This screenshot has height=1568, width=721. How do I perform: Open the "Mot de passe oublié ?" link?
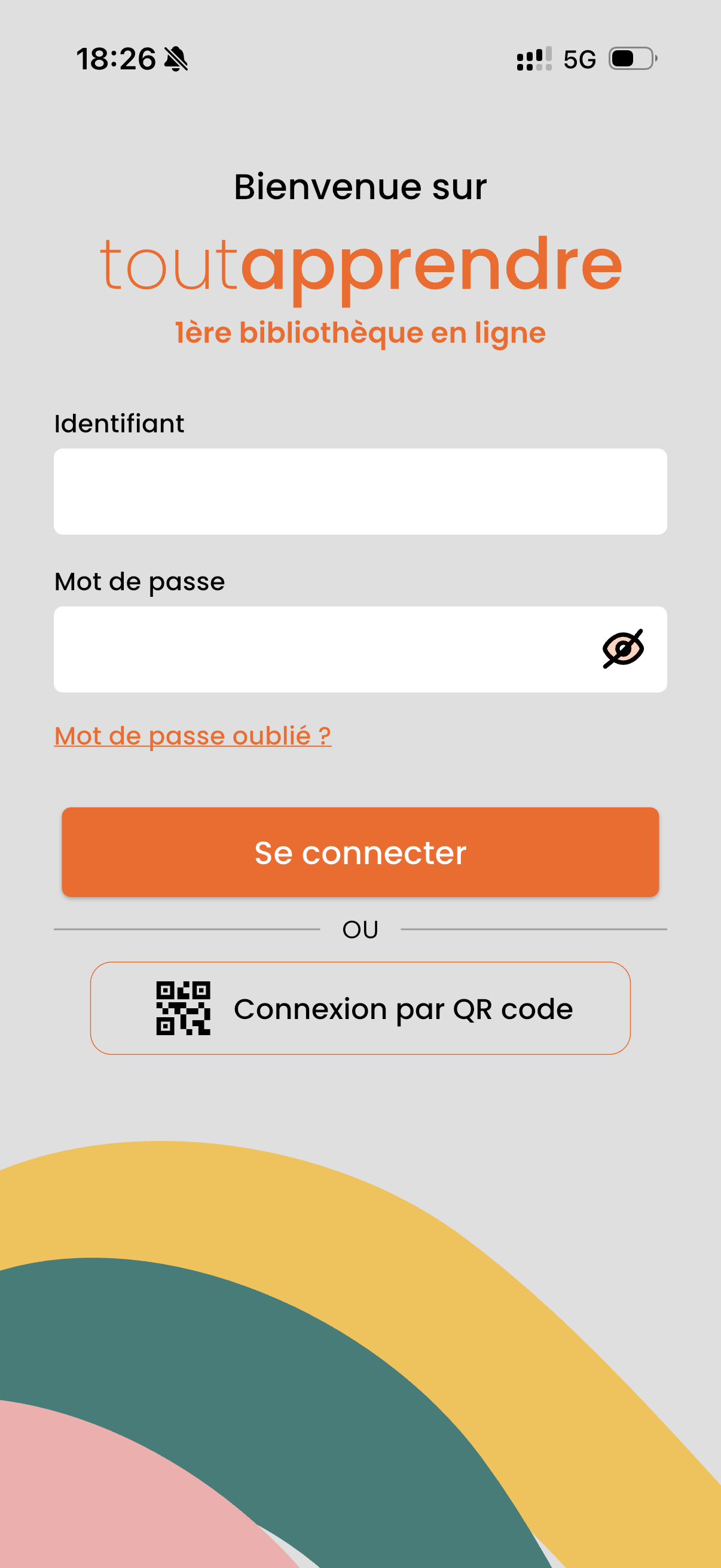[193, 736]
